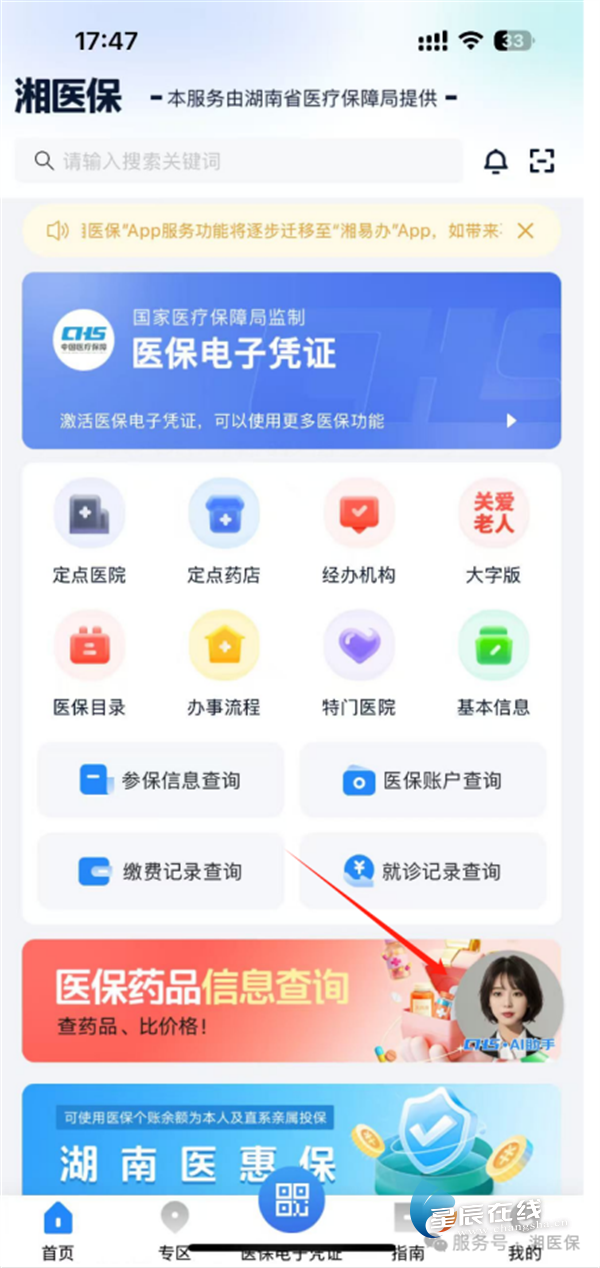Viewport: 600px width, 1268px height.
Task: Open 定点医院
Action: (89, 530)
